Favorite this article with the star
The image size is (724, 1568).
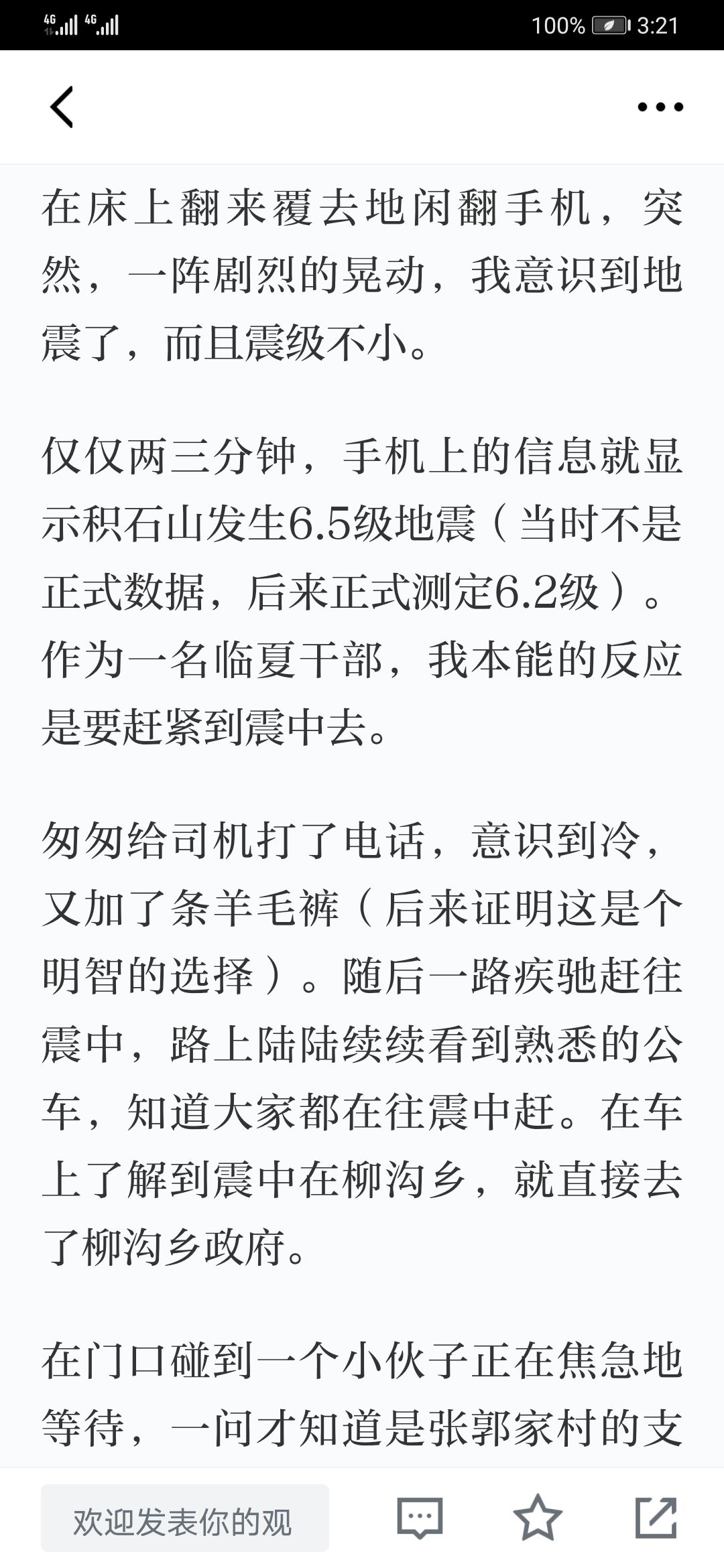point(538,1518)
